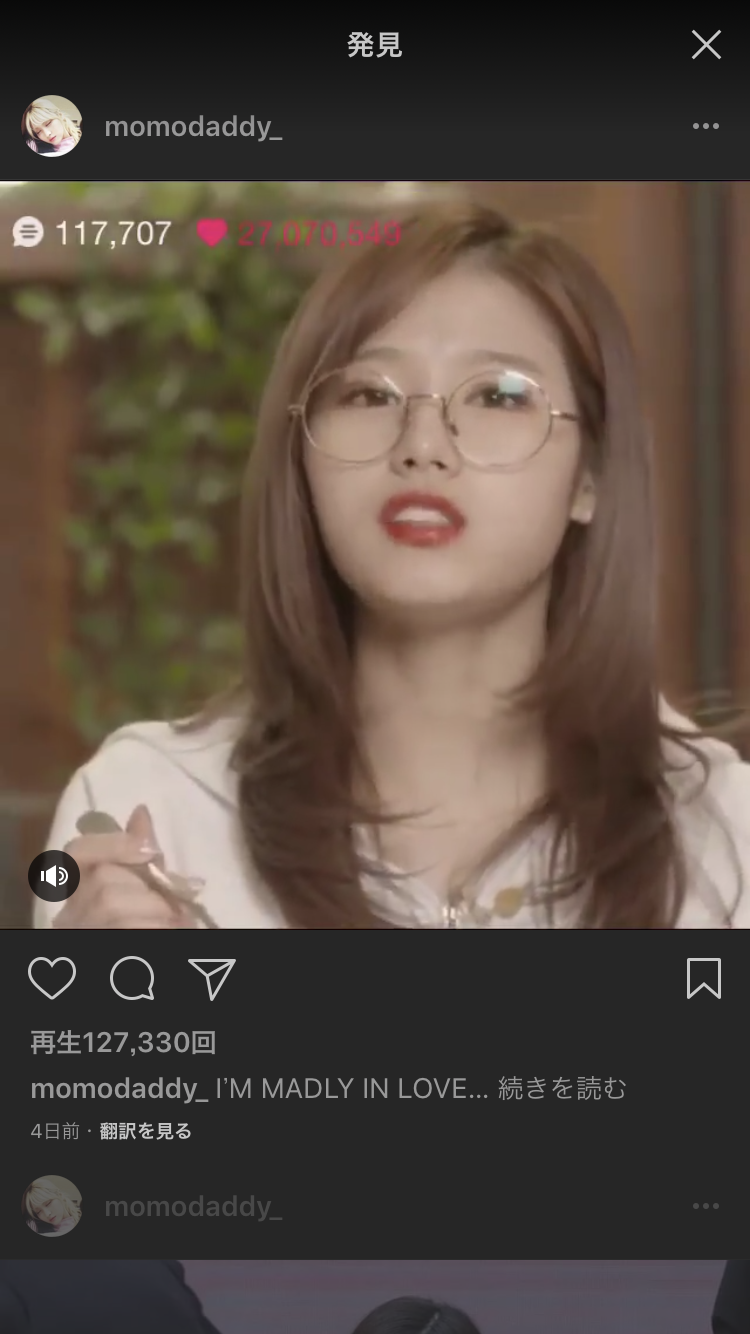Like the video post with heart icon

[x=52, y=978]
